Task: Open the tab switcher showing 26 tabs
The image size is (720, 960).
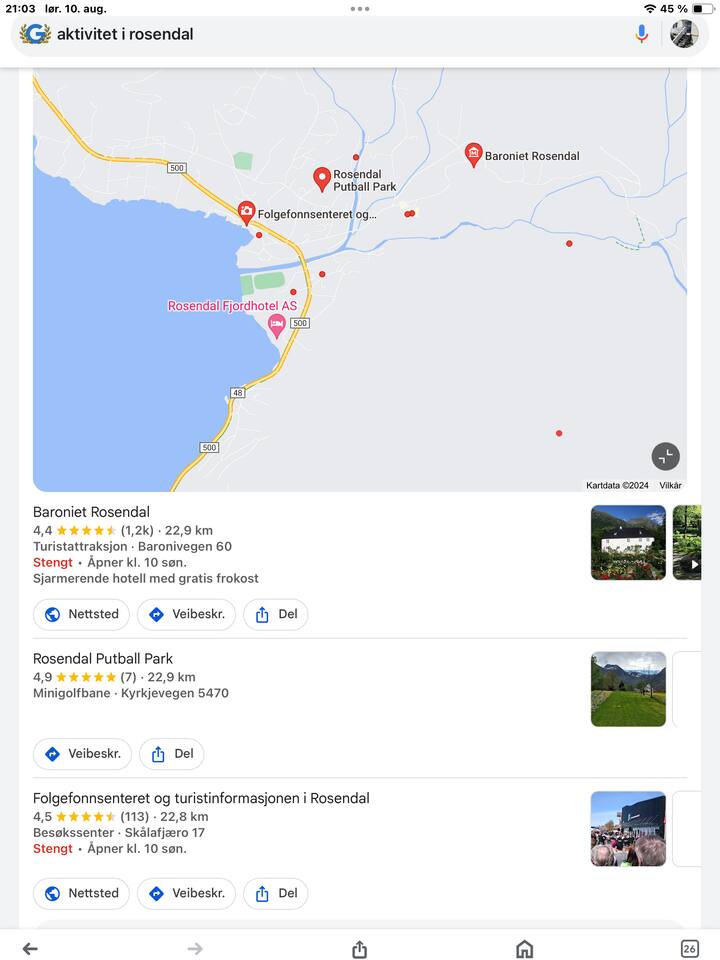Action: click(689, 949)
